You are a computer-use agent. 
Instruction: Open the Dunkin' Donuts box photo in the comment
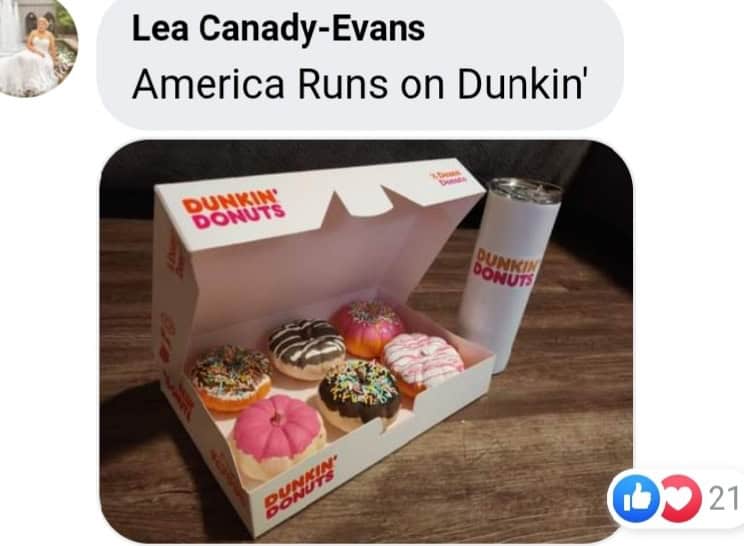[365, 341]
